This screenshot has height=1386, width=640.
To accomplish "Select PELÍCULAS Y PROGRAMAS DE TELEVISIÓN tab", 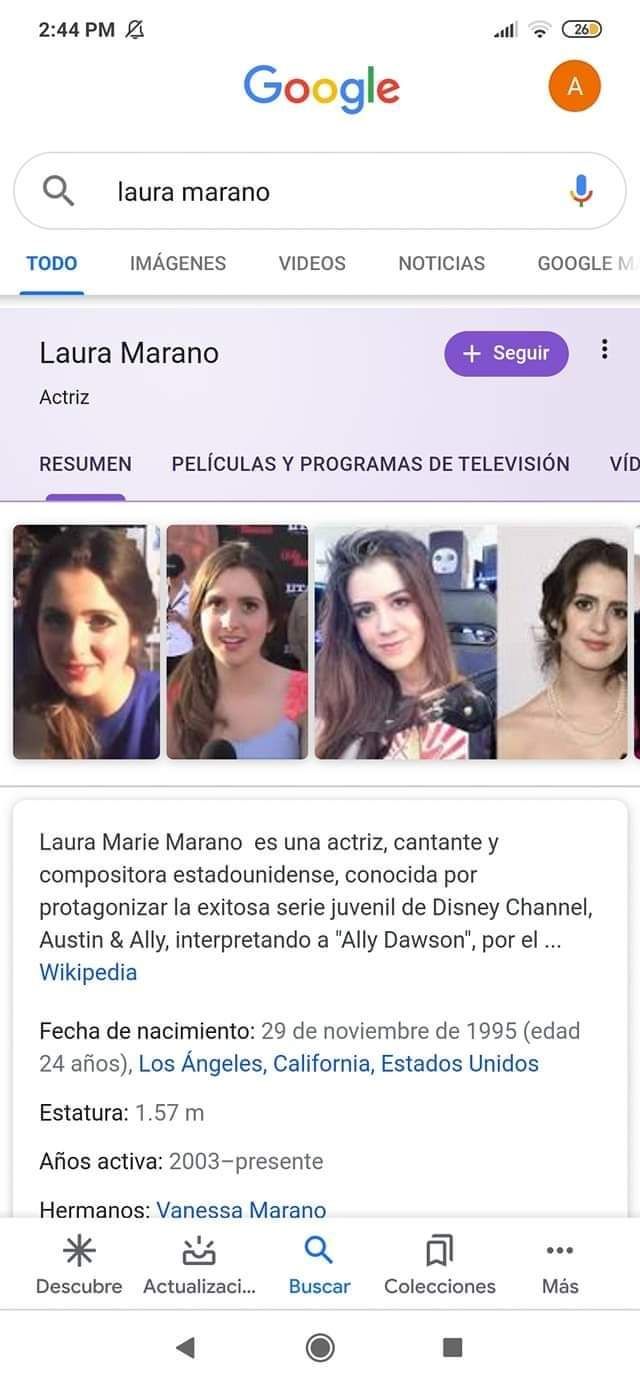I will click(x=370, y=464).
